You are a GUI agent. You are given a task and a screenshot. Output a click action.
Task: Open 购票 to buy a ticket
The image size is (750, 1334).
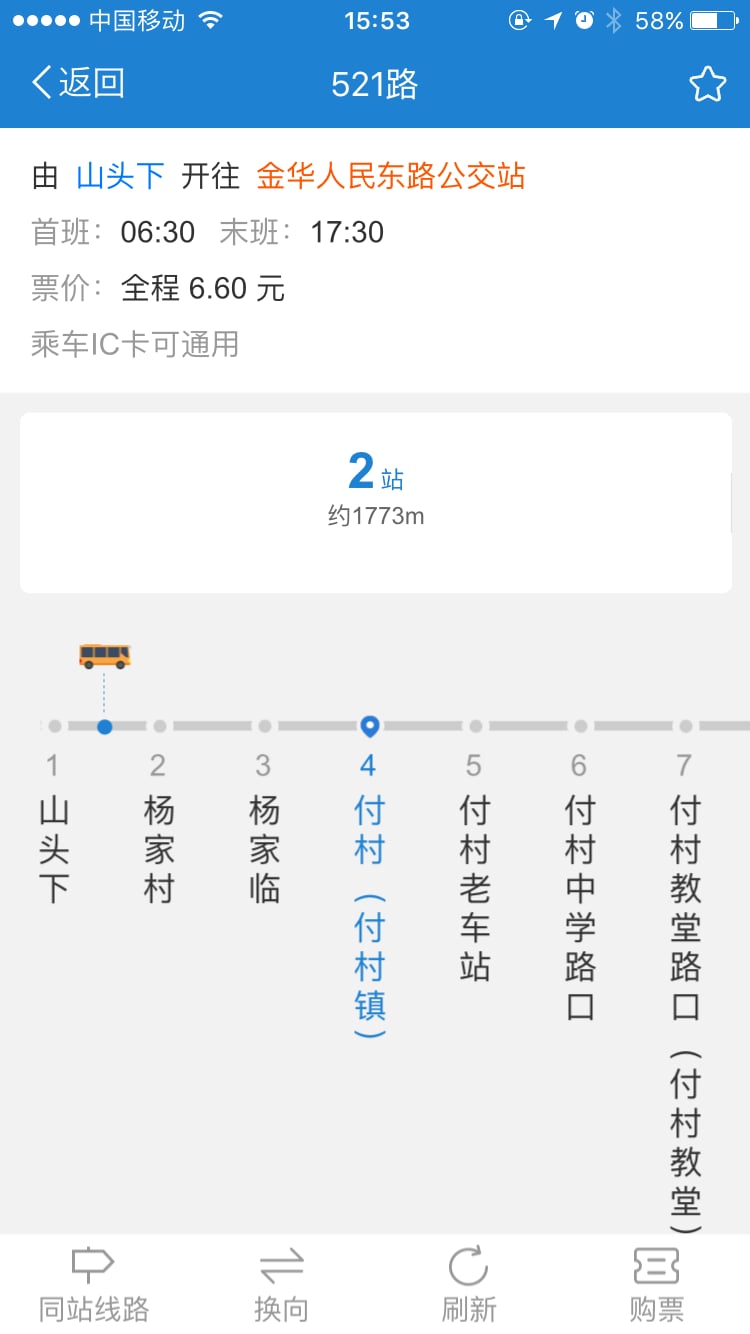[656, 1285]
